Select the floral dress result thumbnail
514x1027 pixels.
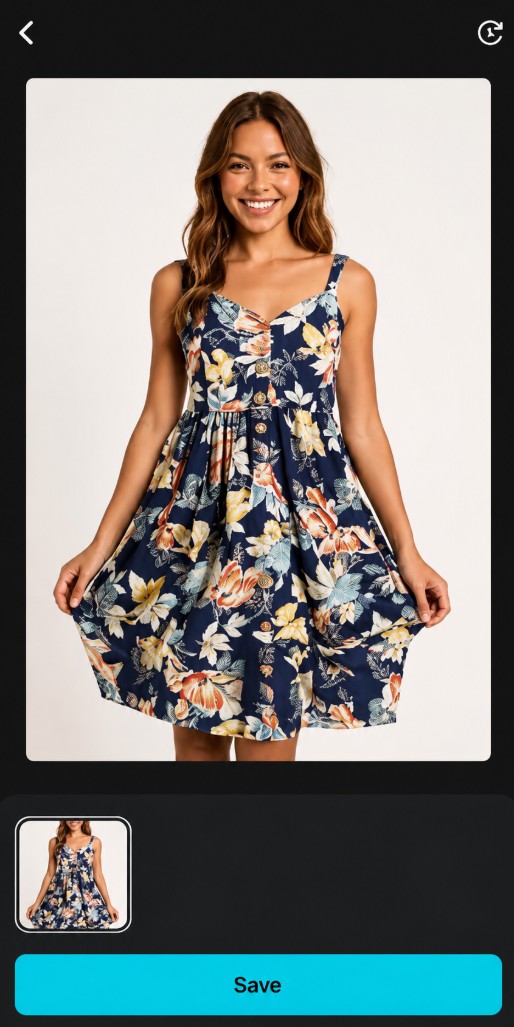coord(73,874)
